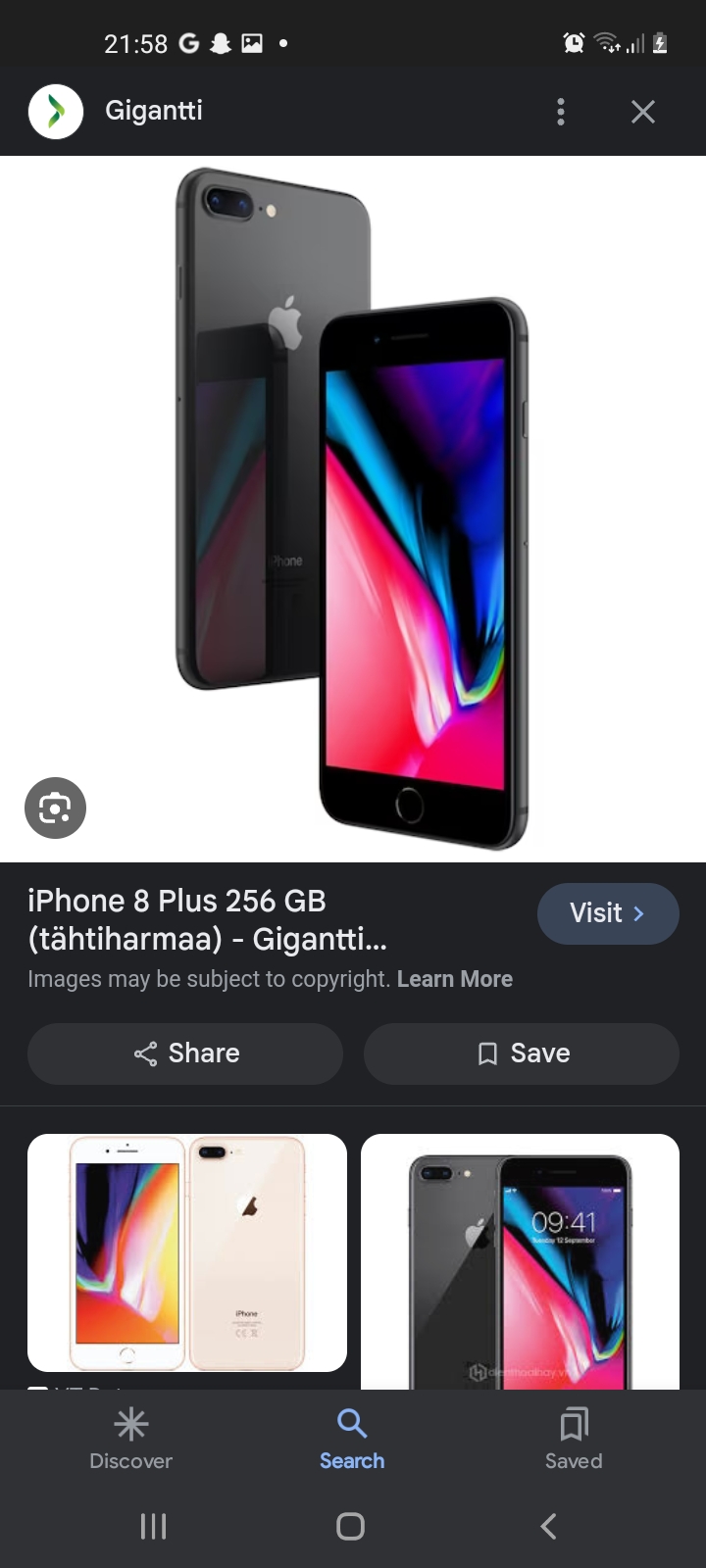Go to the Saved tab
This screenshot has height=1568, width=706.
(574, 1439)
